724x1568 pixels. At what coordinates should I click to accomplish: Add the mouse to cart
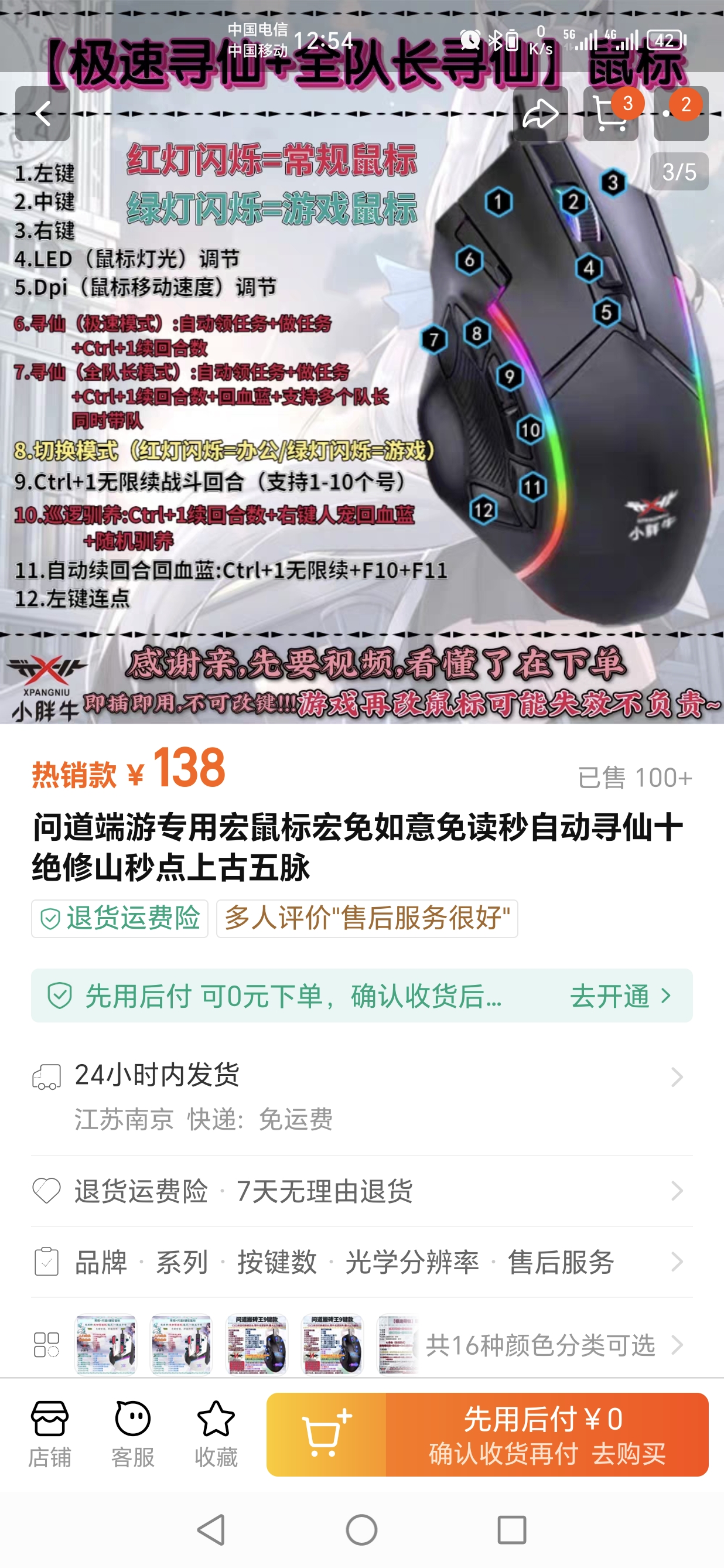[326, 1434]
